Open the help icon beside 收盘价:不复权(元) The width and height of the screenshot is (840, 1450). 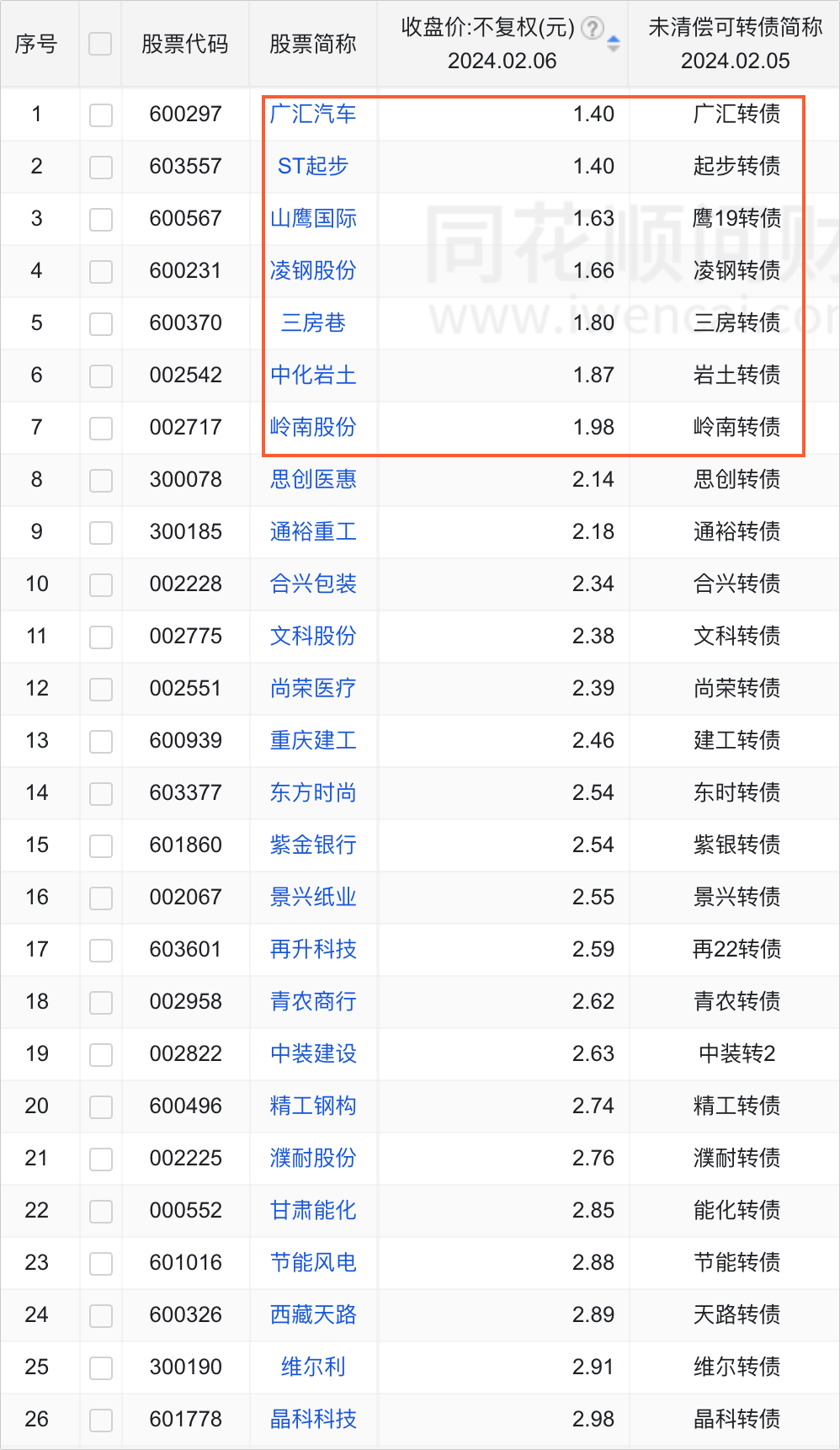click(x=593, y=29)
